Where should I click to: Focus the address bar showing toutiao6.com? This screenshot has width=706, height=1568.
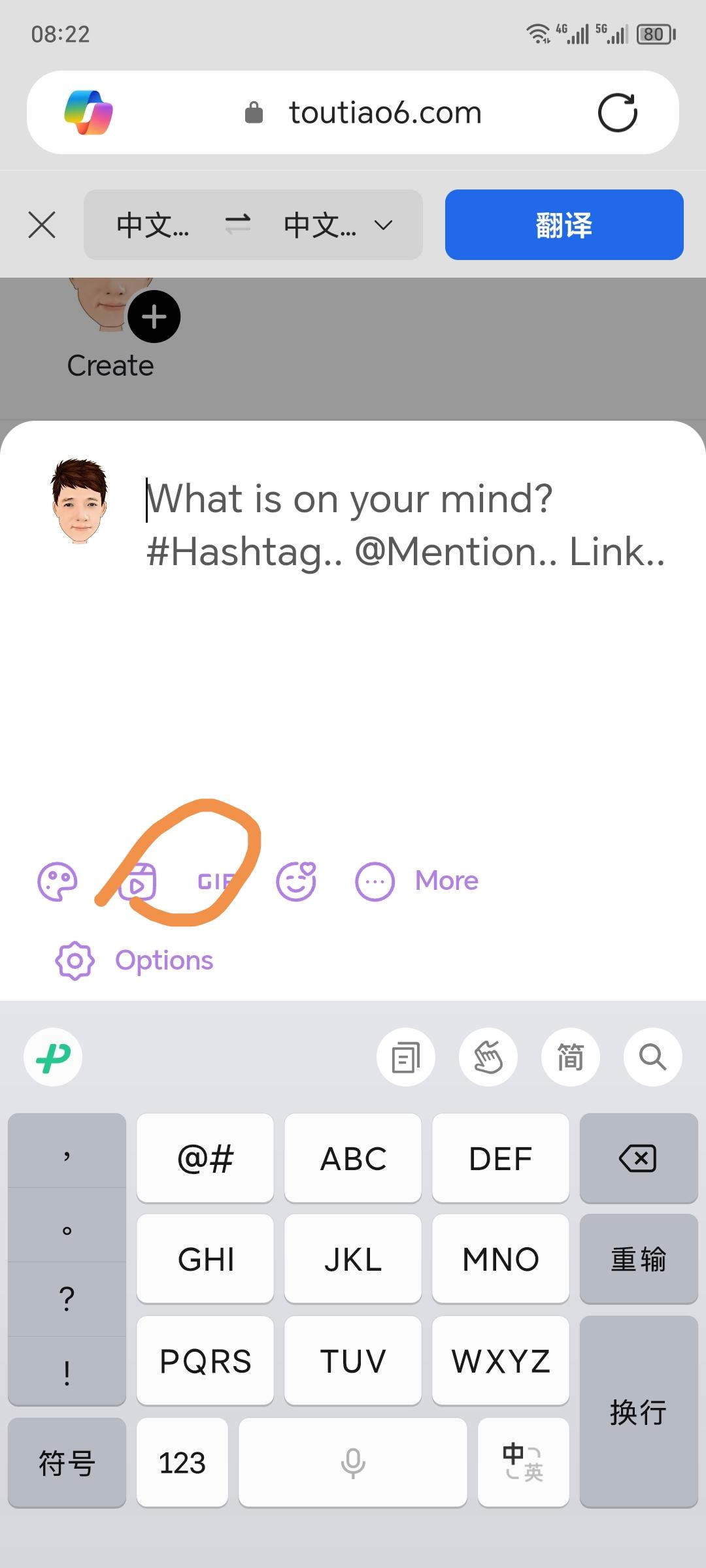pyautogui.click(x=384, y=113)
